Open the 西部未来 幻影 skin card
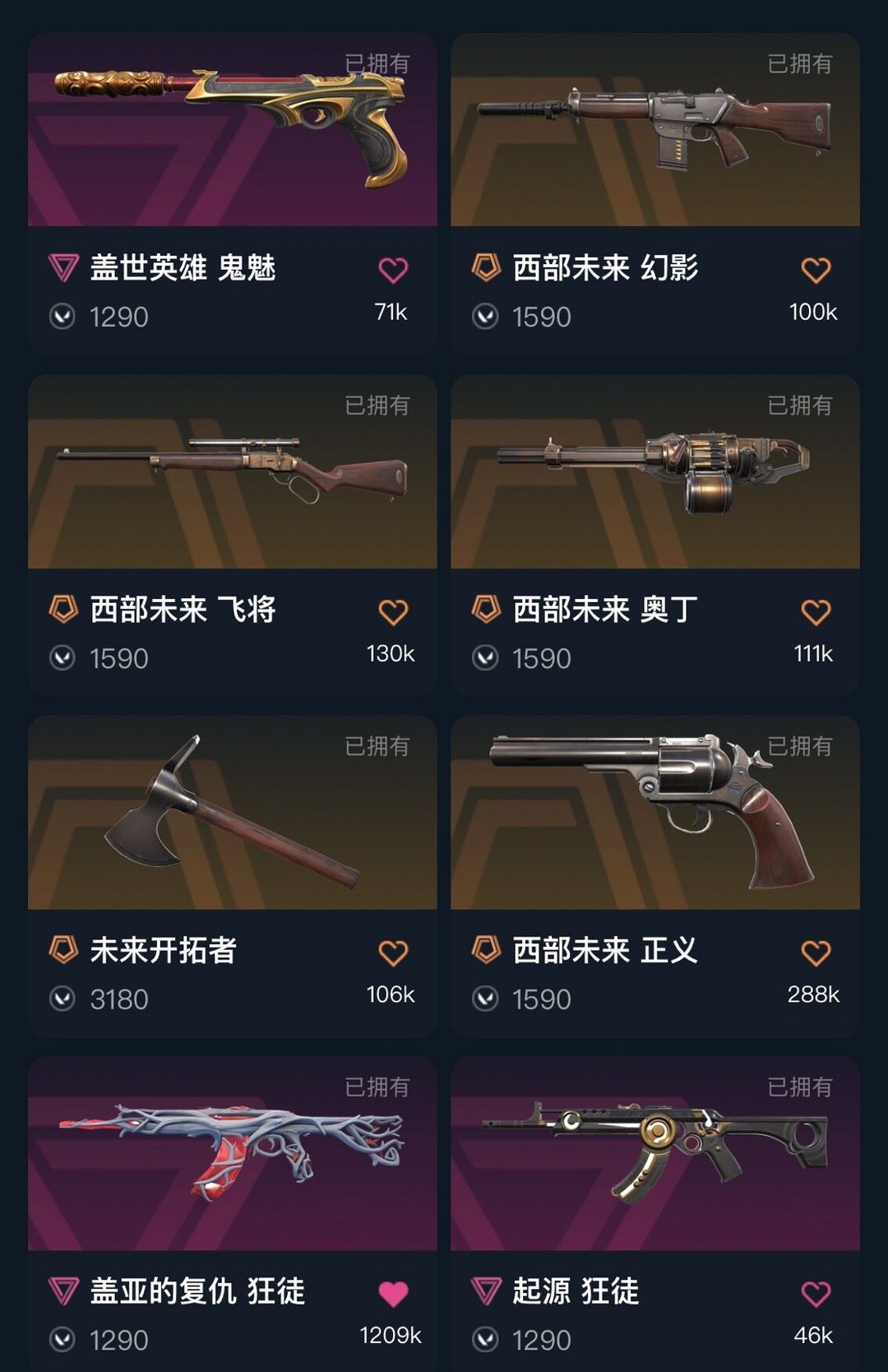Viewport: 888px width, 1372px height. (654, 132)
